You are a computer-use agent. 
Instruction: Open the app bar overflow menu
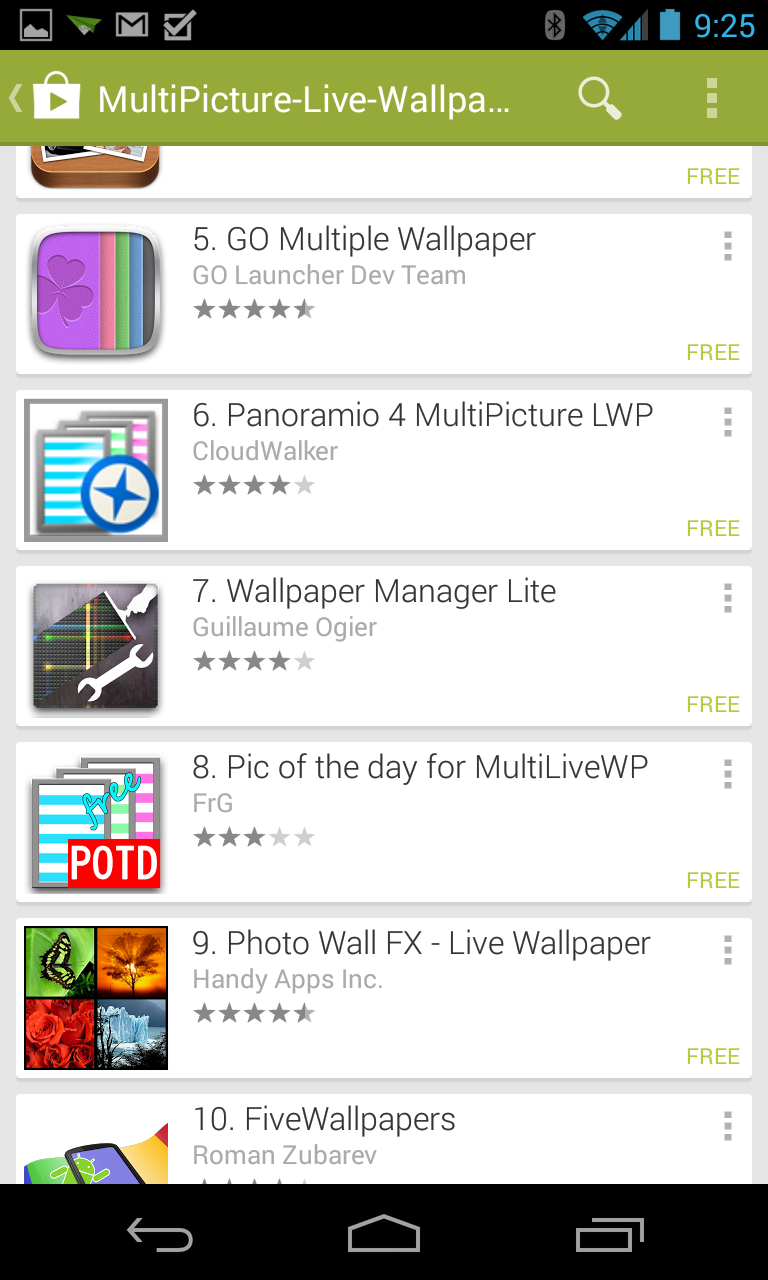coord(712,98)
